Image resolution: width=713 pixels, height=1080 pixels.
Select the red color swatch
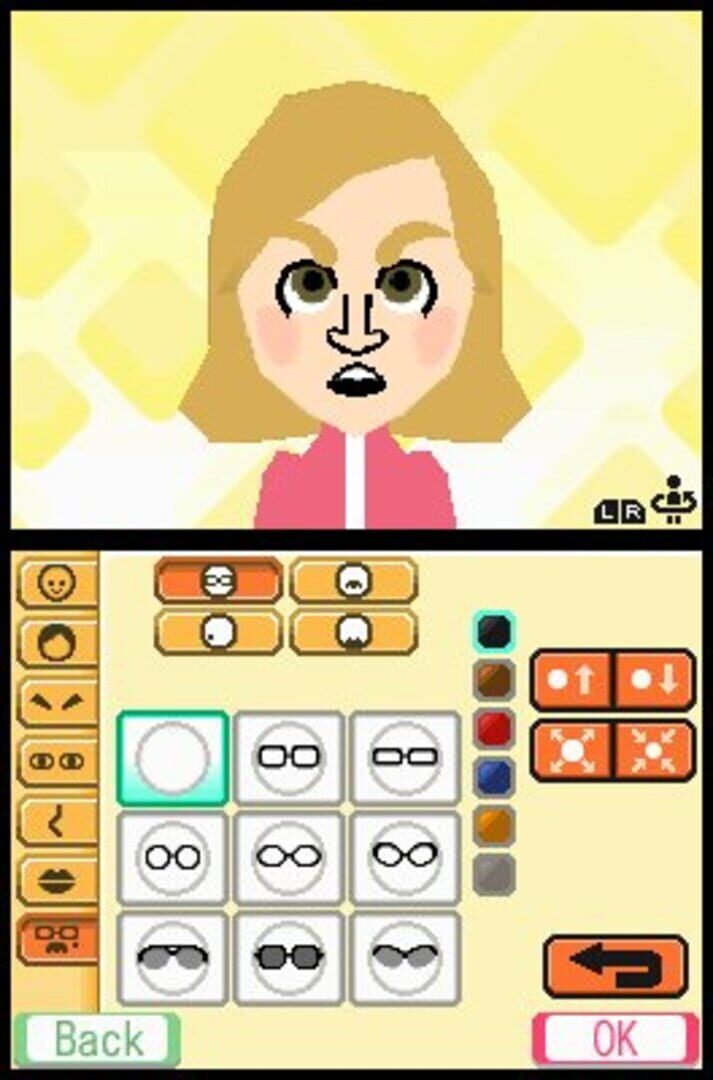point(494,728)
